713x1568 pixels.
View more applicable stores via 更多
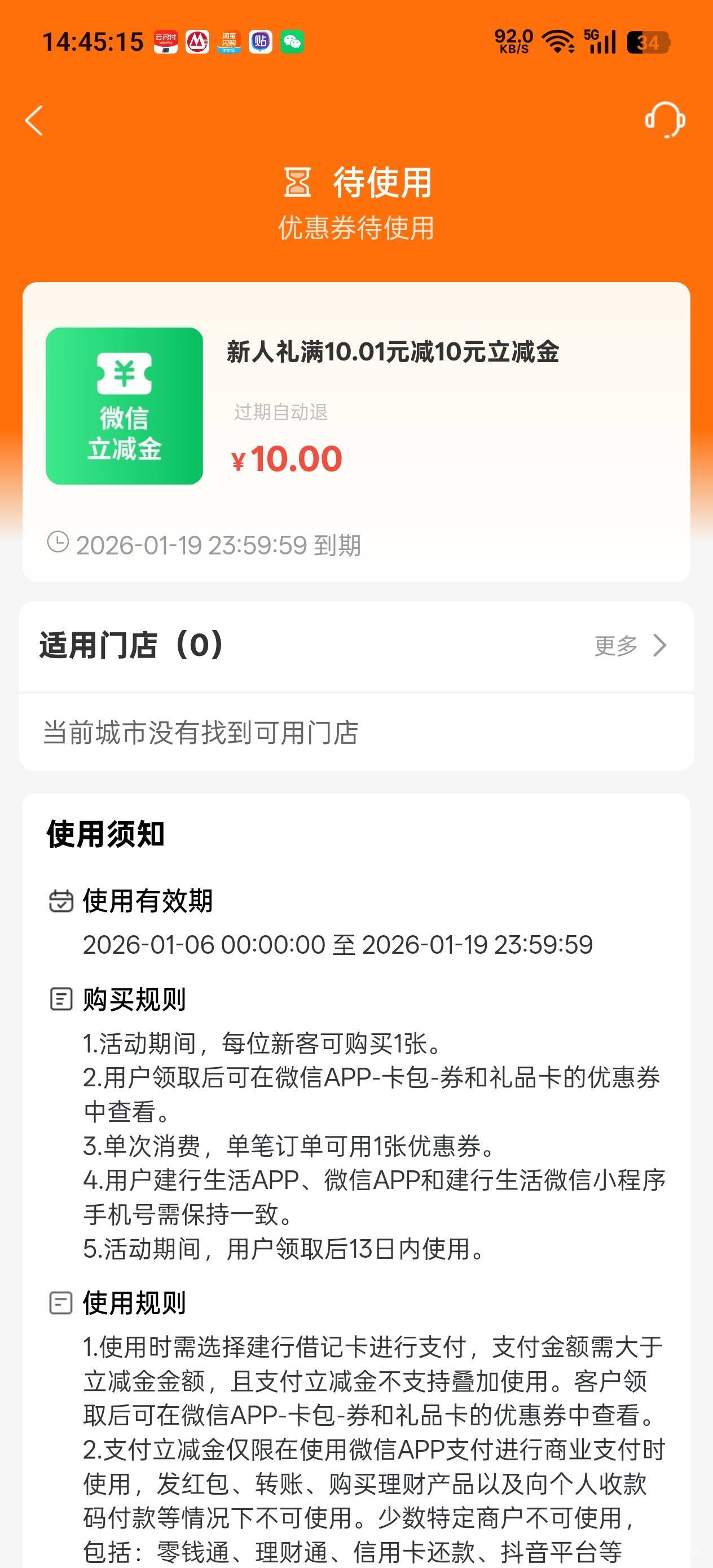pyautogui.click(x=630, y=645)
